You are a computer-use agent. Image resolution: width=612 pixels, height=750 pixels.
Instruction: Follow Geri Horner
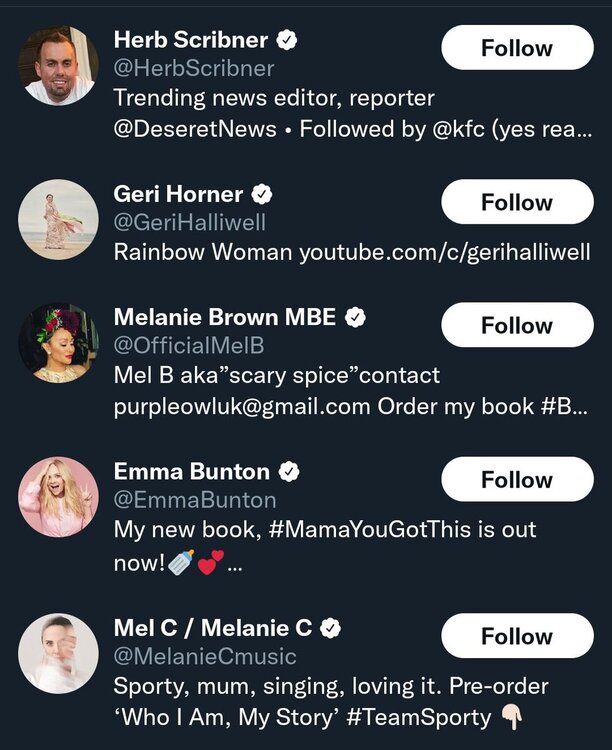tap(517, 202)
